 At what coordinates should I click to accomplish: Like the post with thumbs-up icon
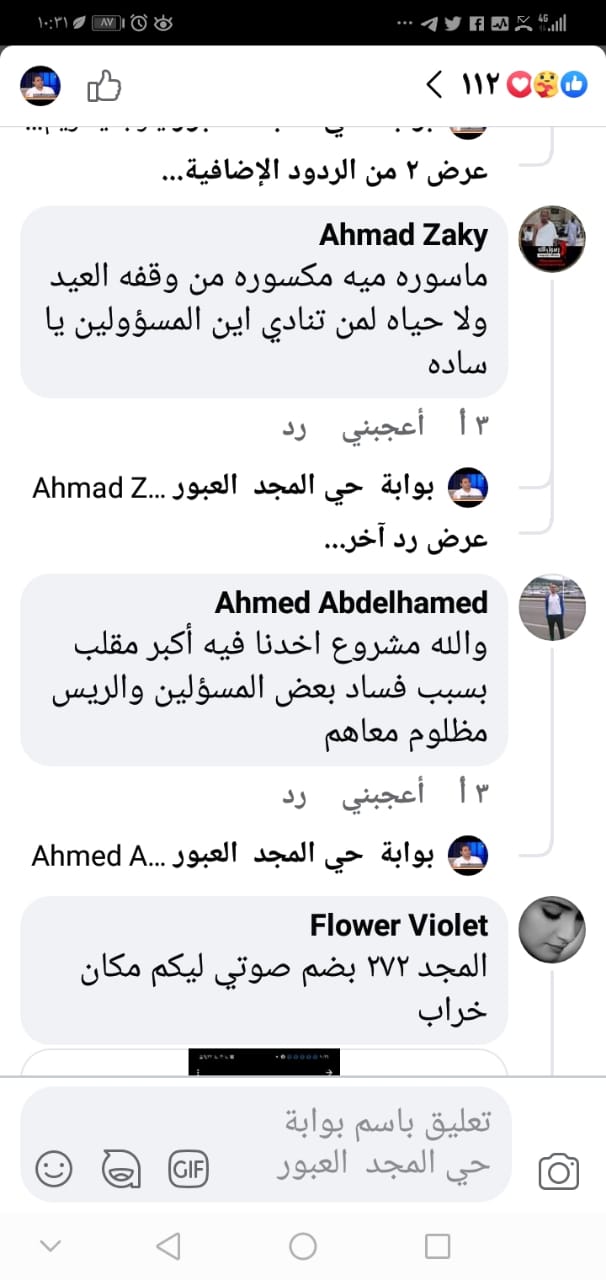click(104, 87)
